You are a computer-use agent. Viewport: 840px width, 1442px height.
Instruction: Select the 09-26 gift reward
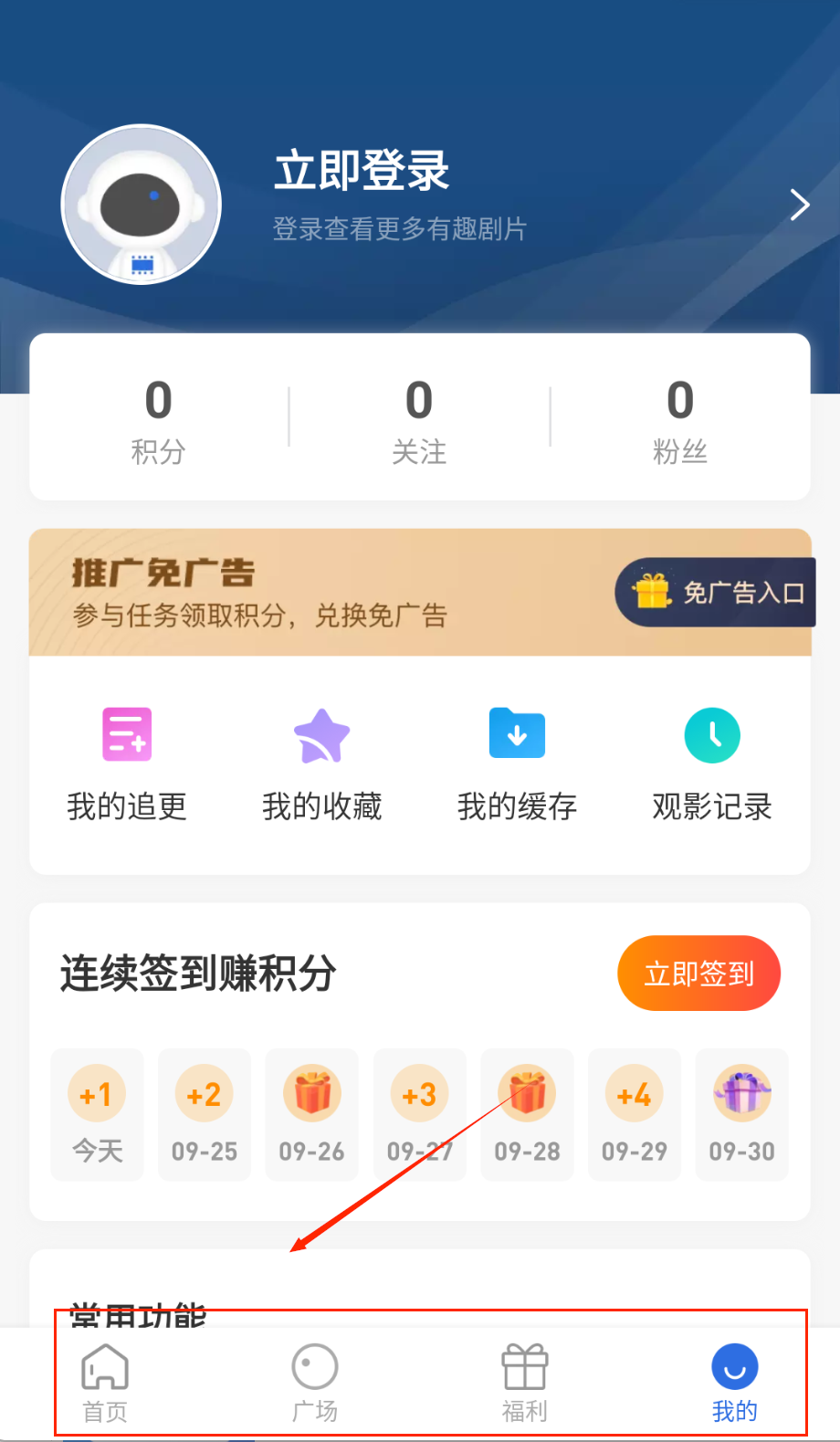point(311,1114)
